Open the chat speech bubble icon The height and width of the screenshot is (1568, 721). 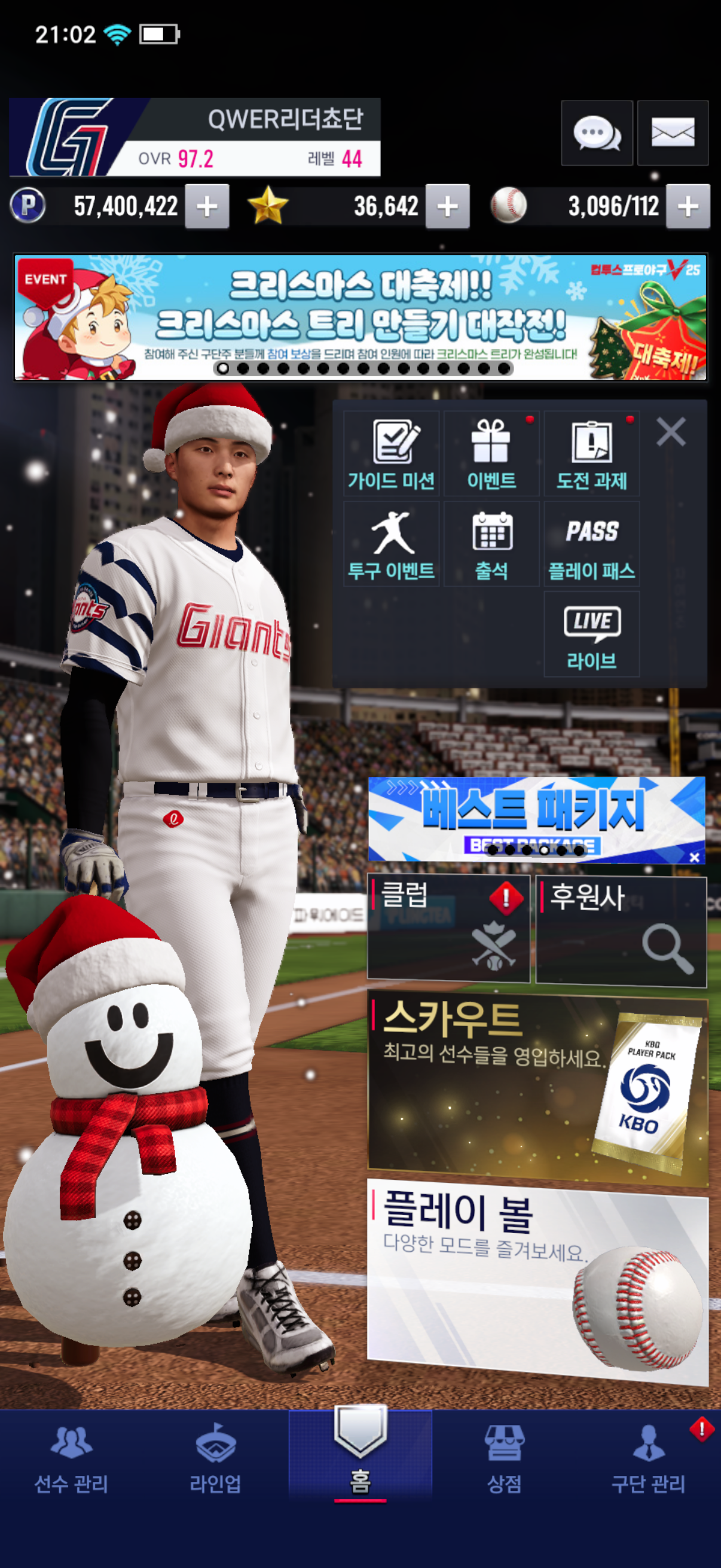596,133
